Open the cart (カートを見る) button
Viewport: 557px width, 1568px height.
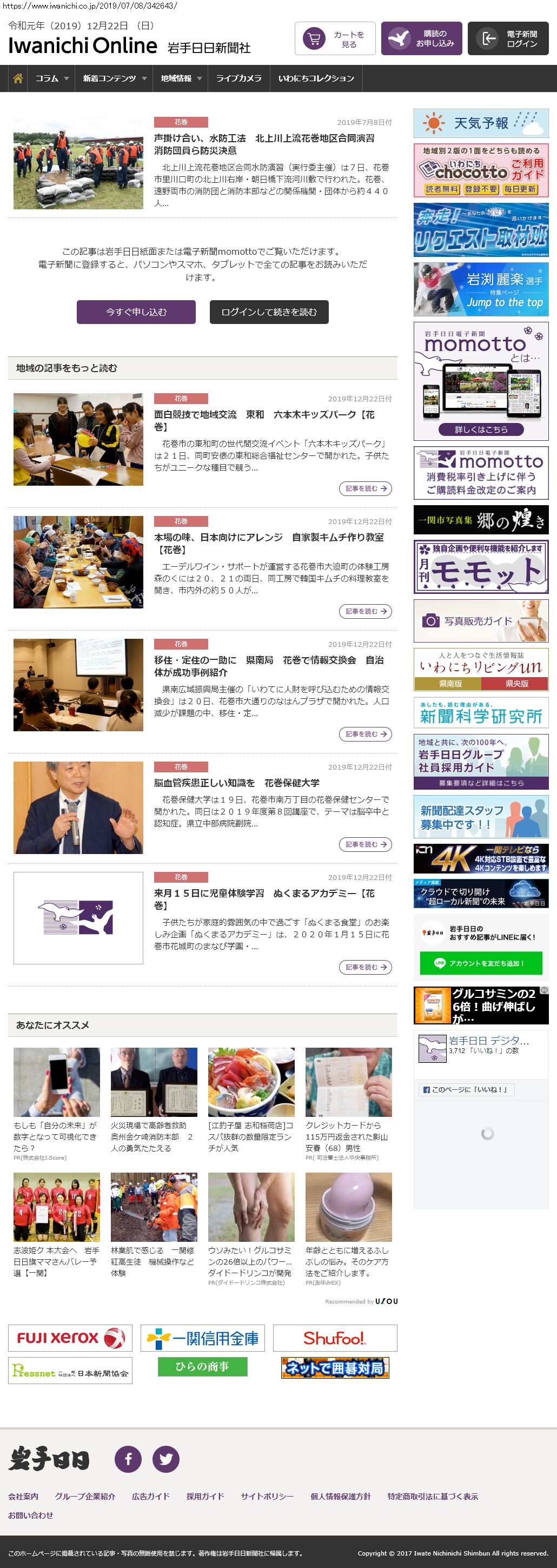pyautogui.click(x=335, y=39)
